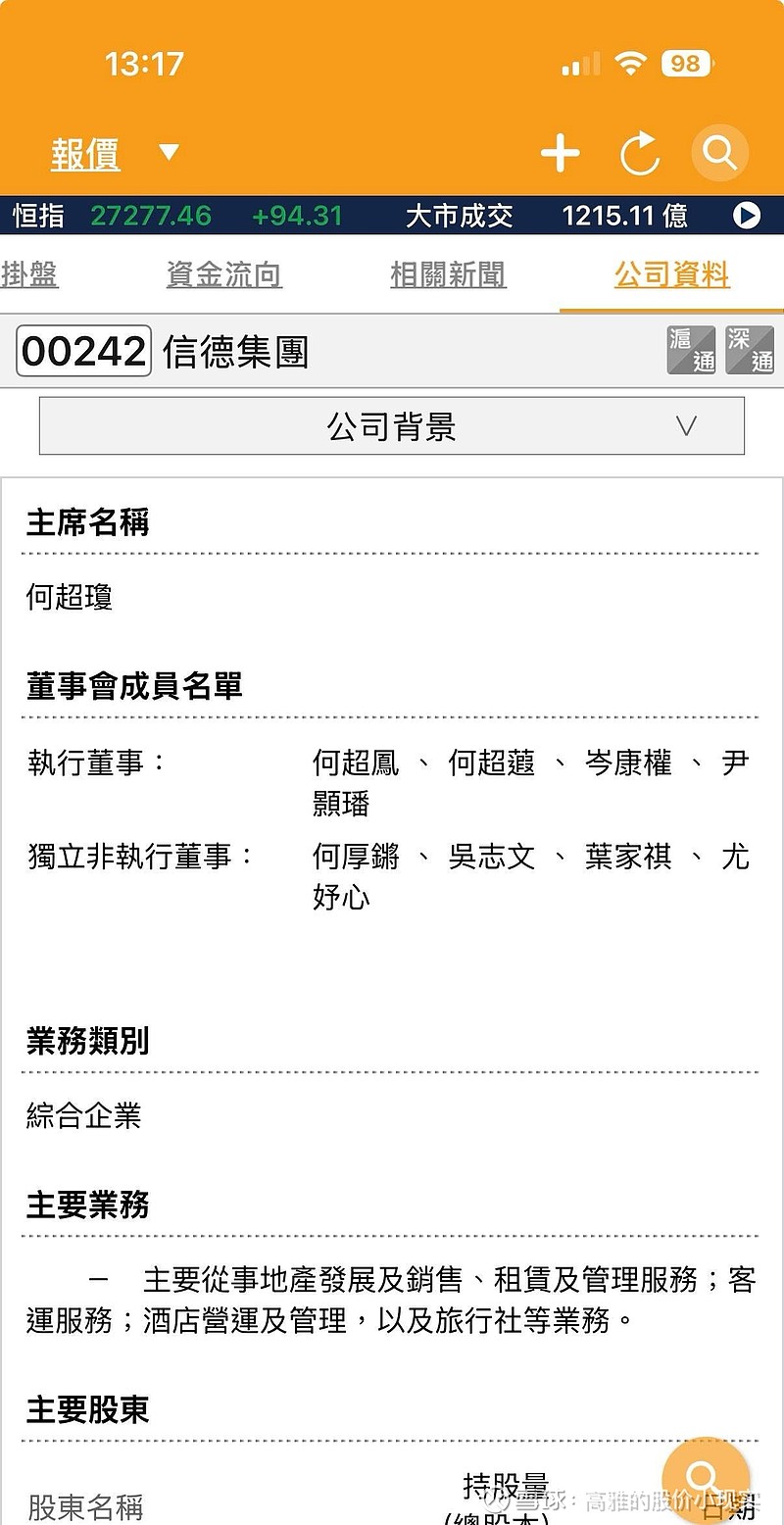Screen dimensions: 784x1525
Task: Play the index ticker arrow button
Action: (x=747, y=216)
